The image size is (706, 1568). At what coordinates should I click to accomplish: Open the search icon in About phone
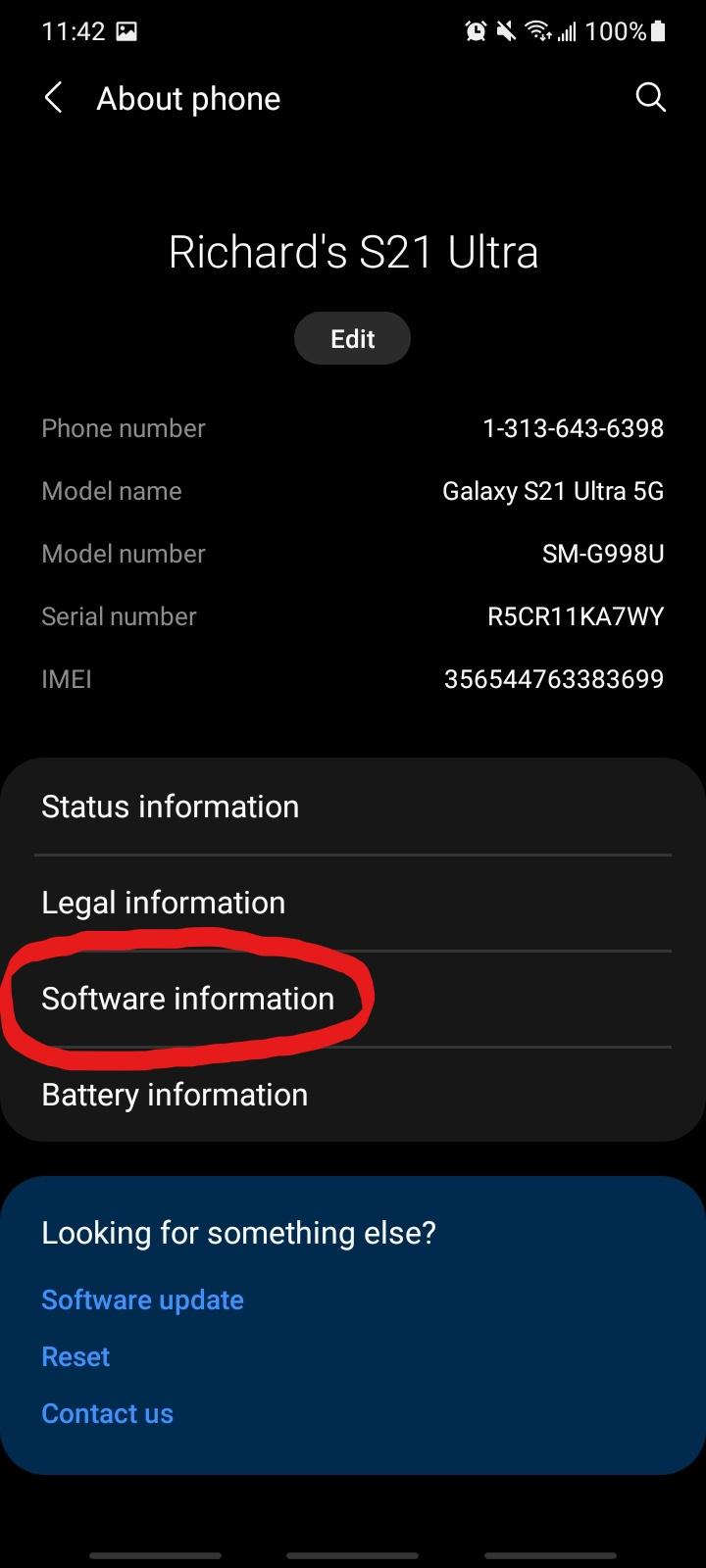[650, 97]
